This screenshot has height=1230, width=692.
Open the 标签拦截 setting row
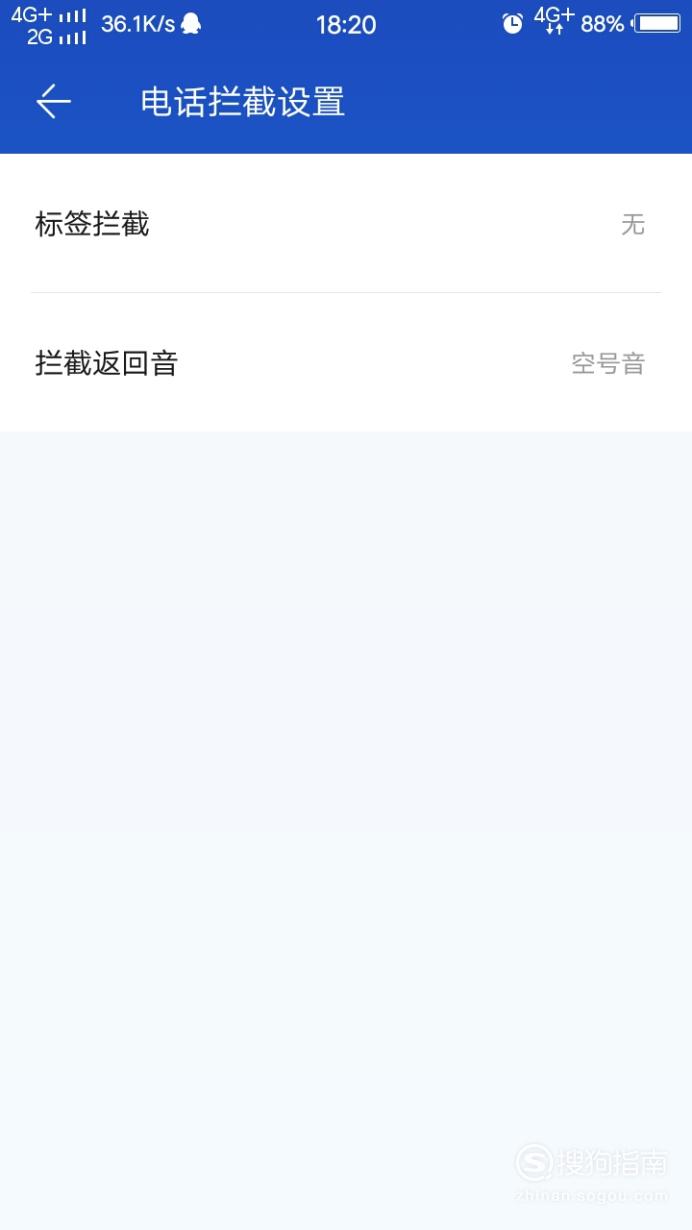pyautogui.click(x=346, y=223)
